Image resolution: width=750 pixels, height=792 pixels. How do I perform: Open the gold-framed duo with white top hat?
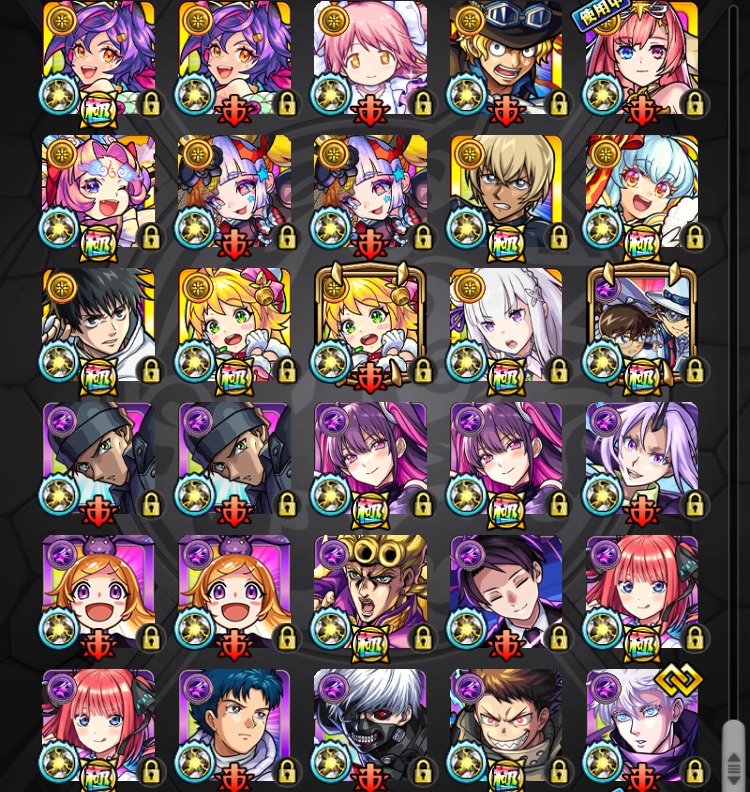pos(641,325)
